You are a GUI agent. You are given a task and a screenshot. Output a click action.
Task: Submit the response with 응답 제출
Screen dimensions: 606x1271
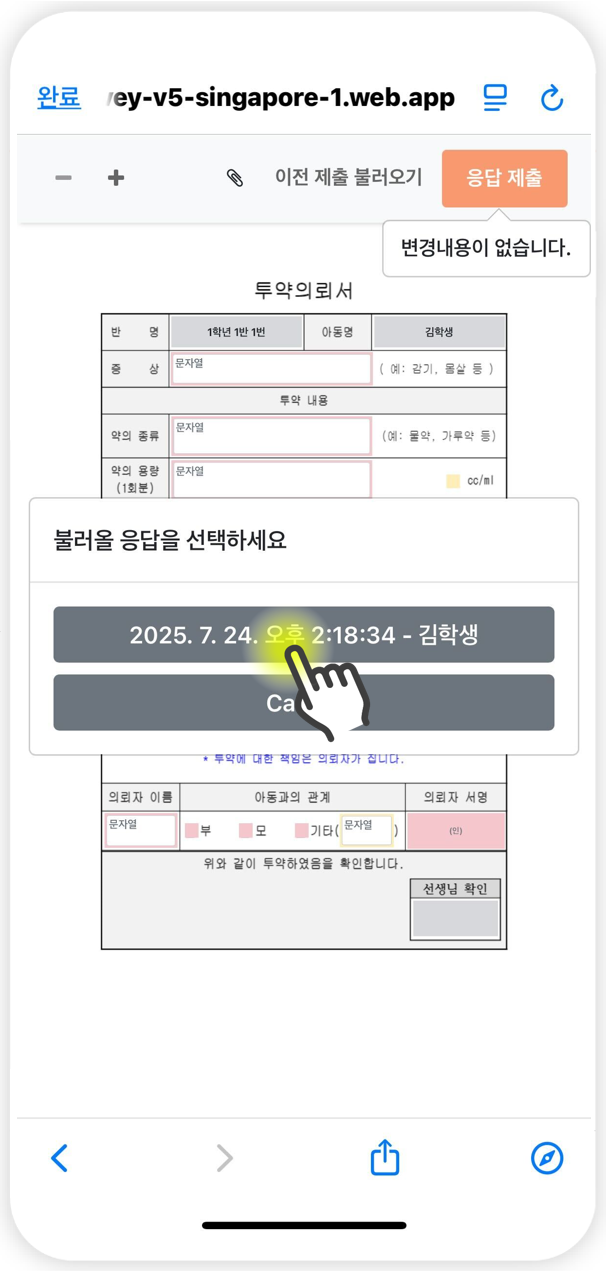point(505,179)
